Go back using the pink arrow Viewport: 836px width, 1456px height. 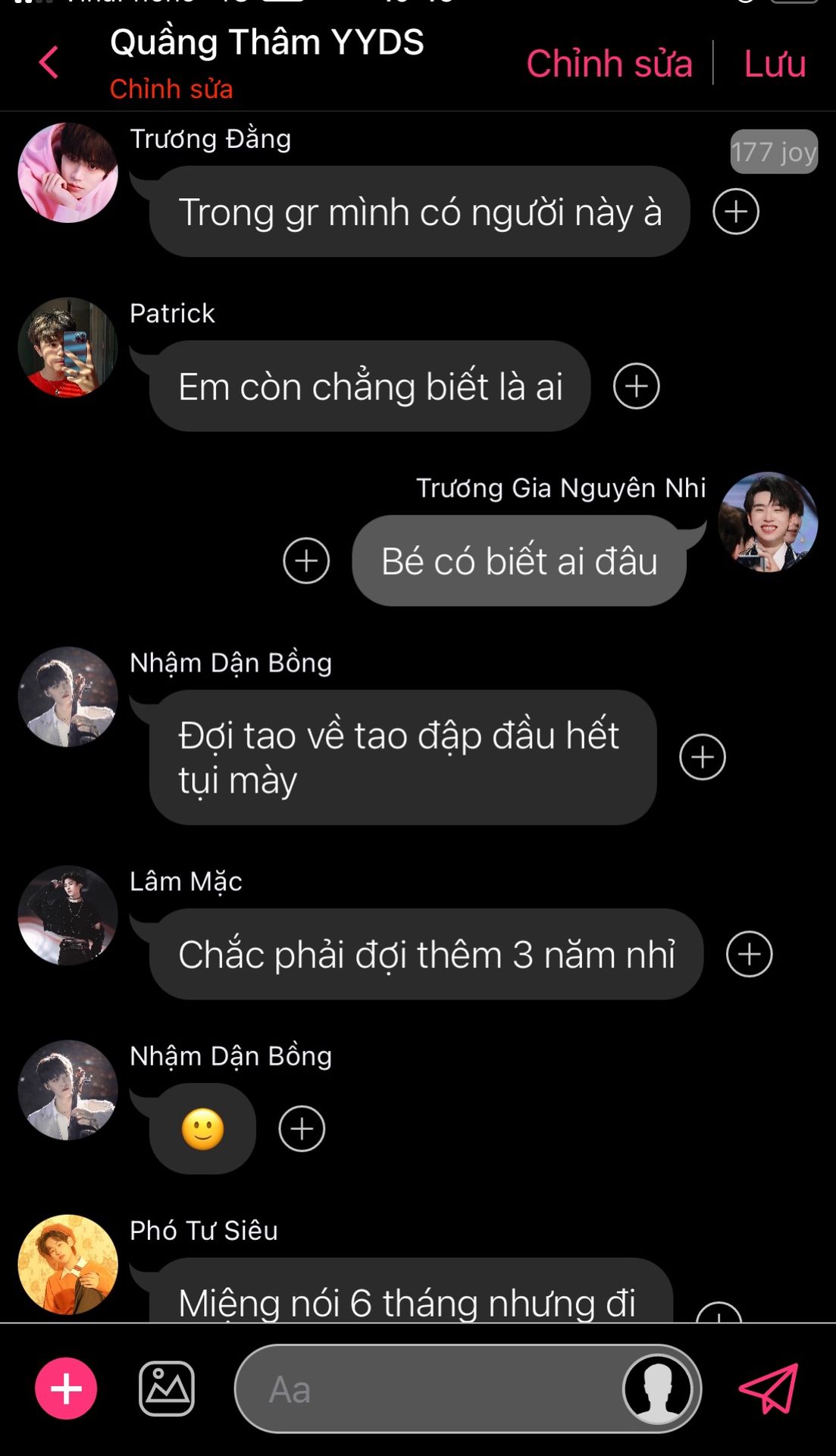(49, 62)
